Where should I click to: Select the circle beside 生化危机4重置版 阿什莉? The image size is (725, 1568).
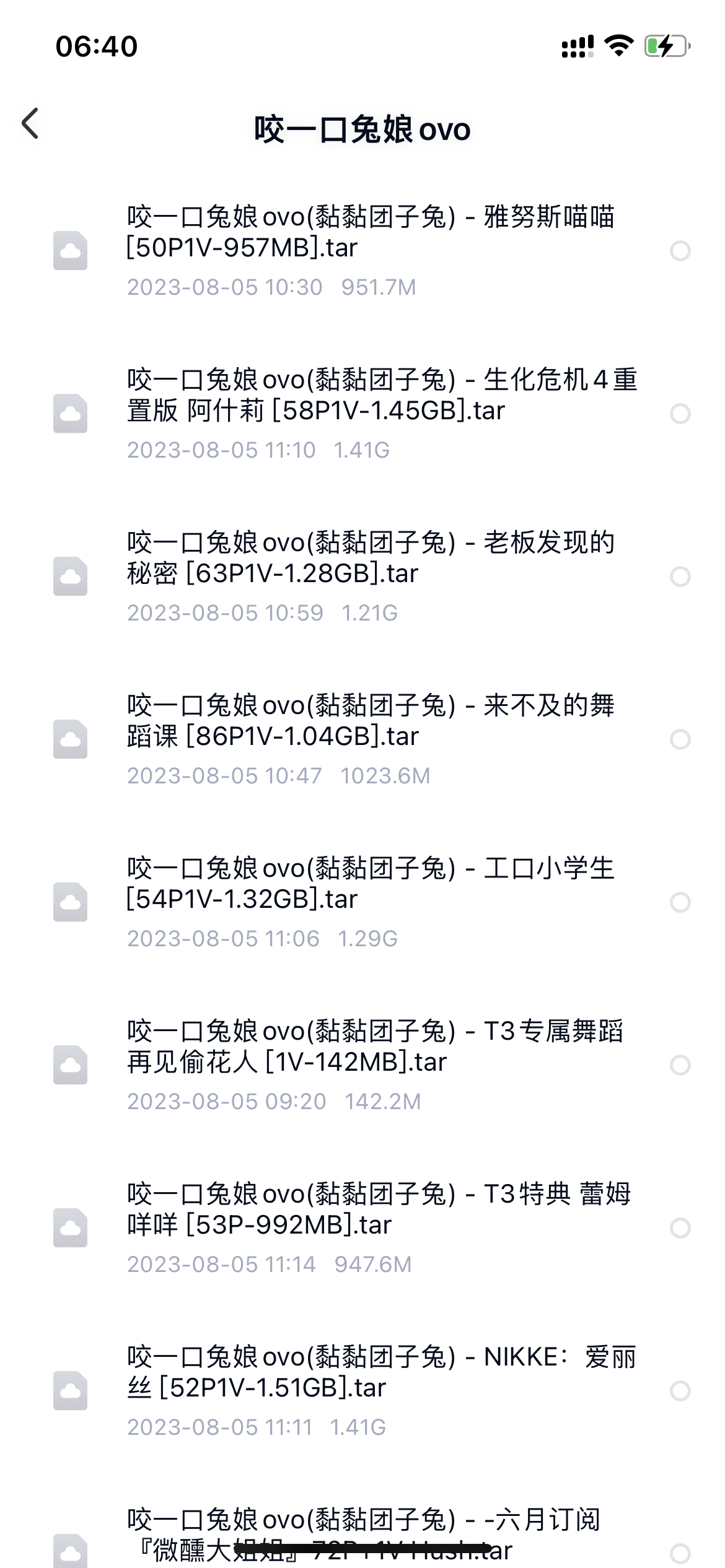680,413
